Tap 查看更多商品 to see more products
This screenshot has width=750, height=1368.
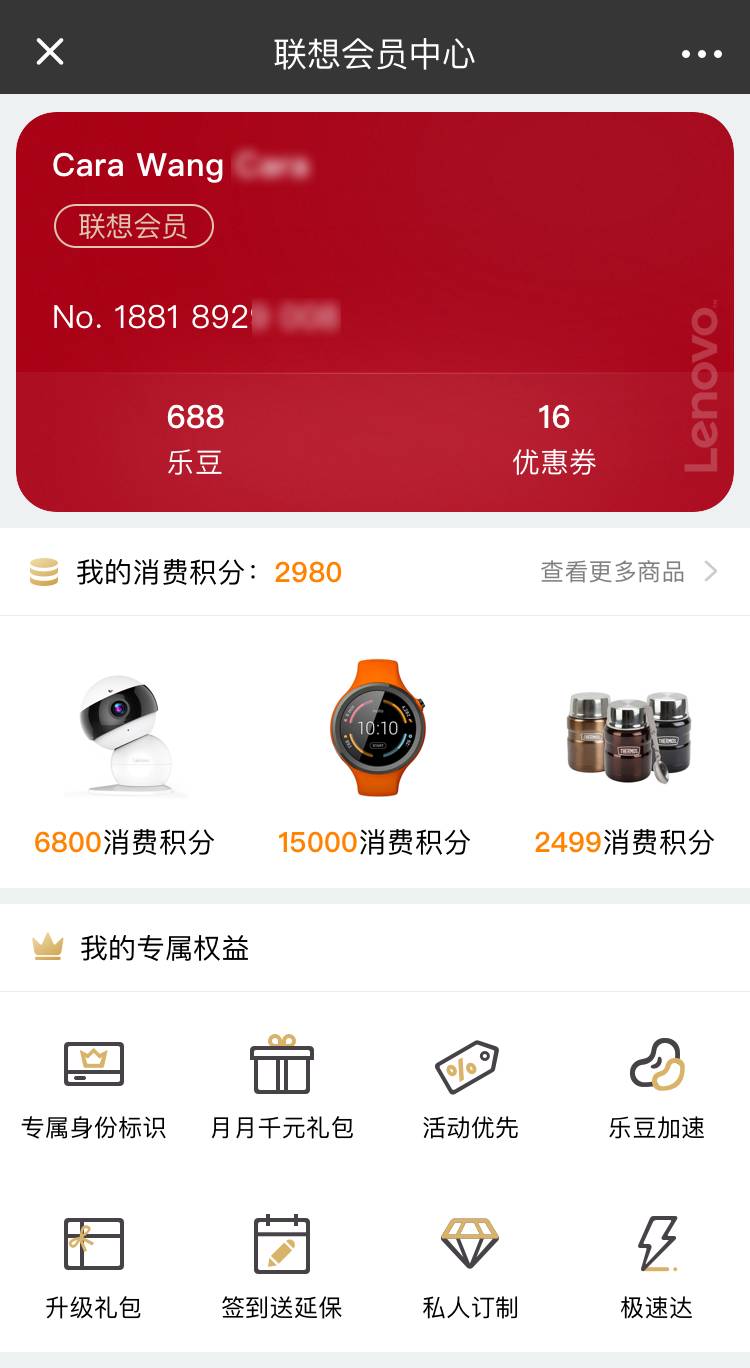click(x=629, y=572)
